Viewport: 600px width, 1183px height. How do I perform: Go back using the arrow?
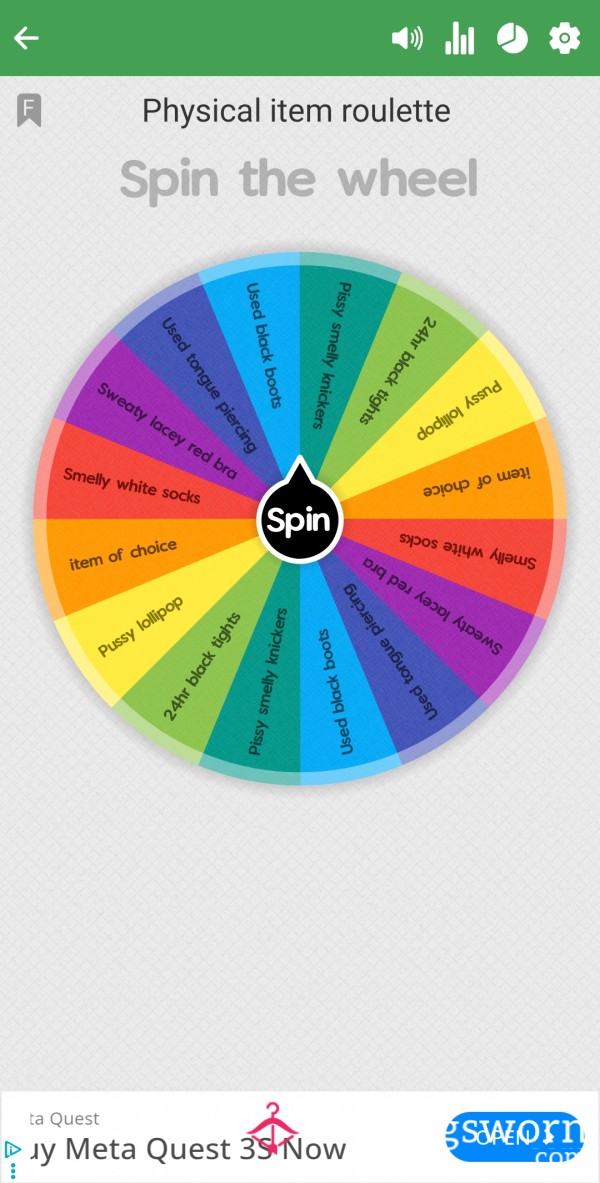[x=26, y=38]
